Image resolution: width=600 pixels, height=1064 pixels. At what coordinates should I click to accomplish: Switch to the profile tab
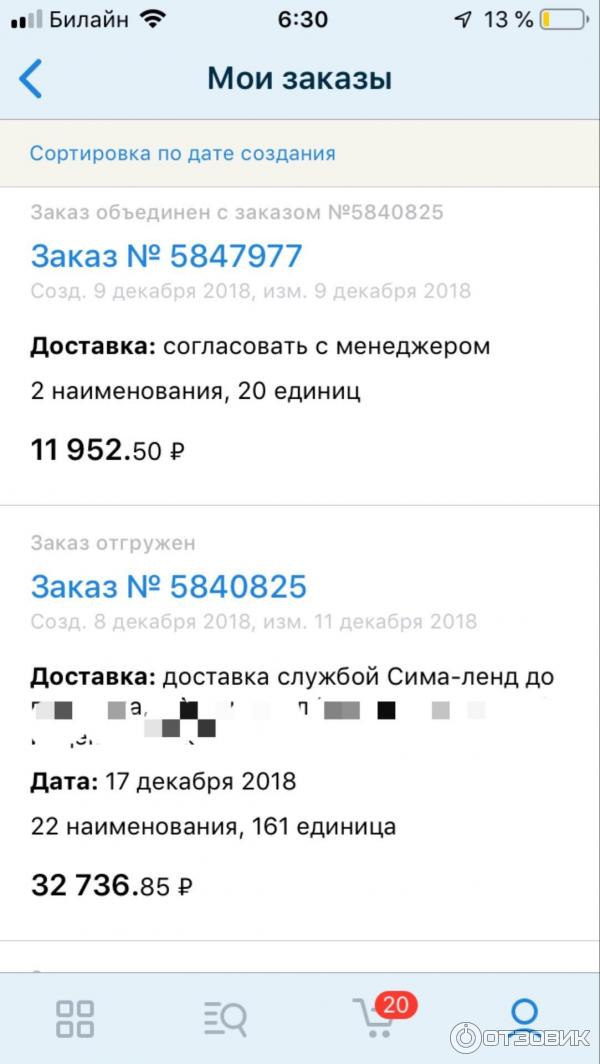coord(524,1016)
